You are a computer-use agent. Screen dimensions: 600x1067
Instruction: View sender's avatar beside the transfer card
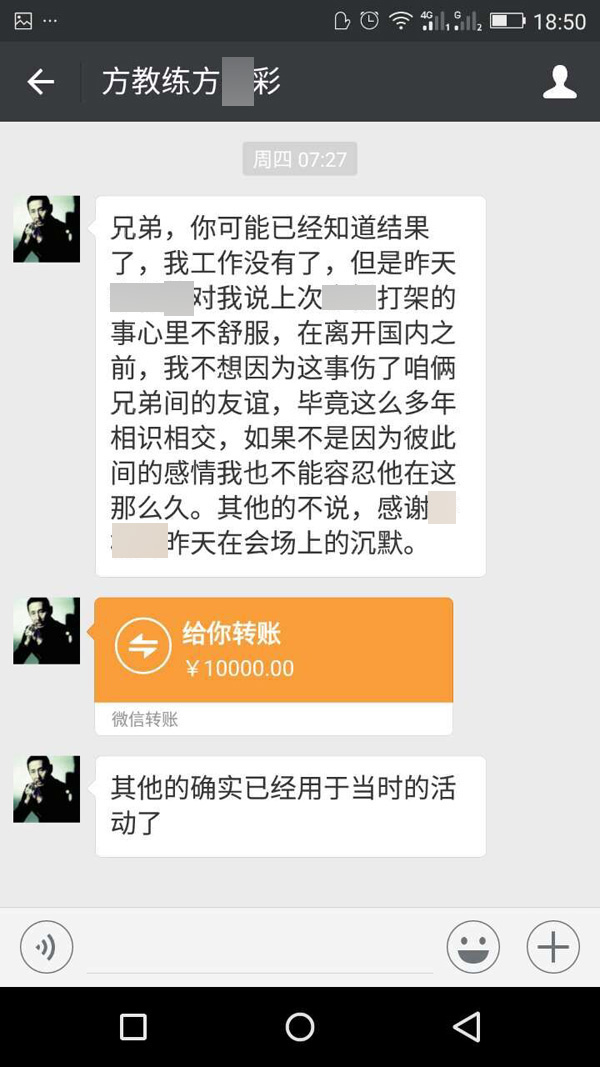point(46,631)
